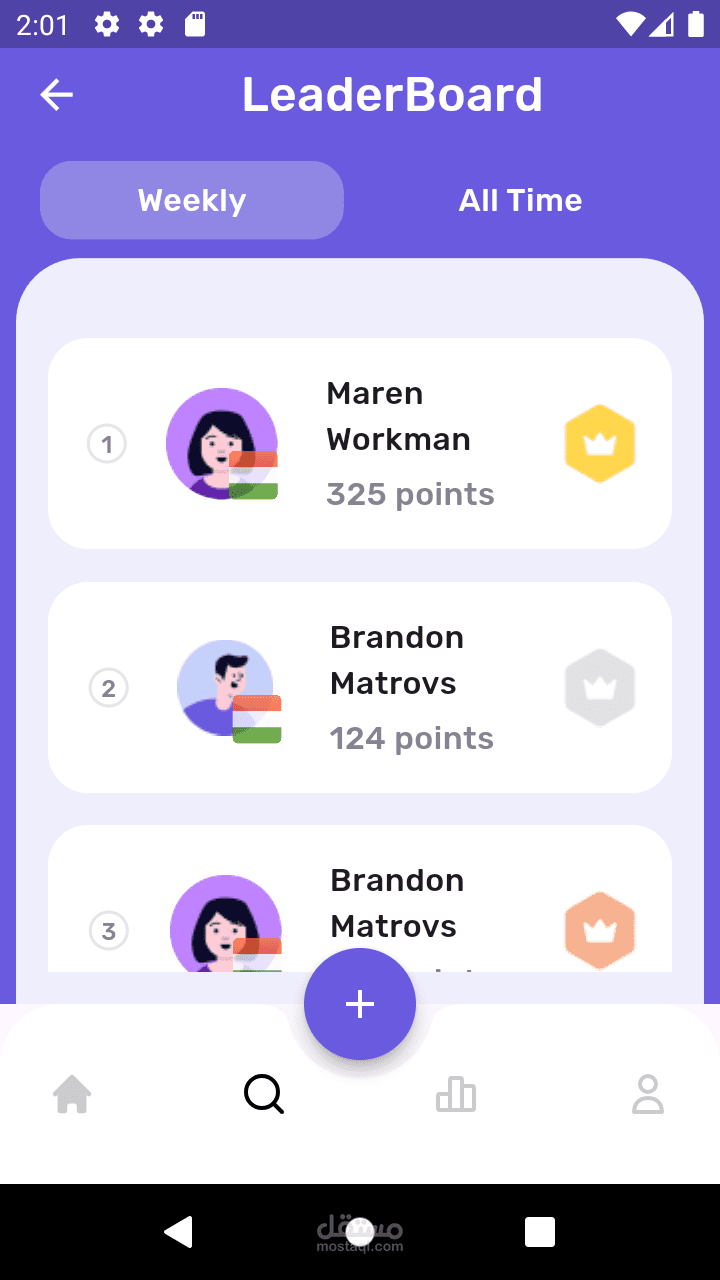Tap the orange crown badge on rank three
Screen dimensions: 720x1280
point(600,930)
